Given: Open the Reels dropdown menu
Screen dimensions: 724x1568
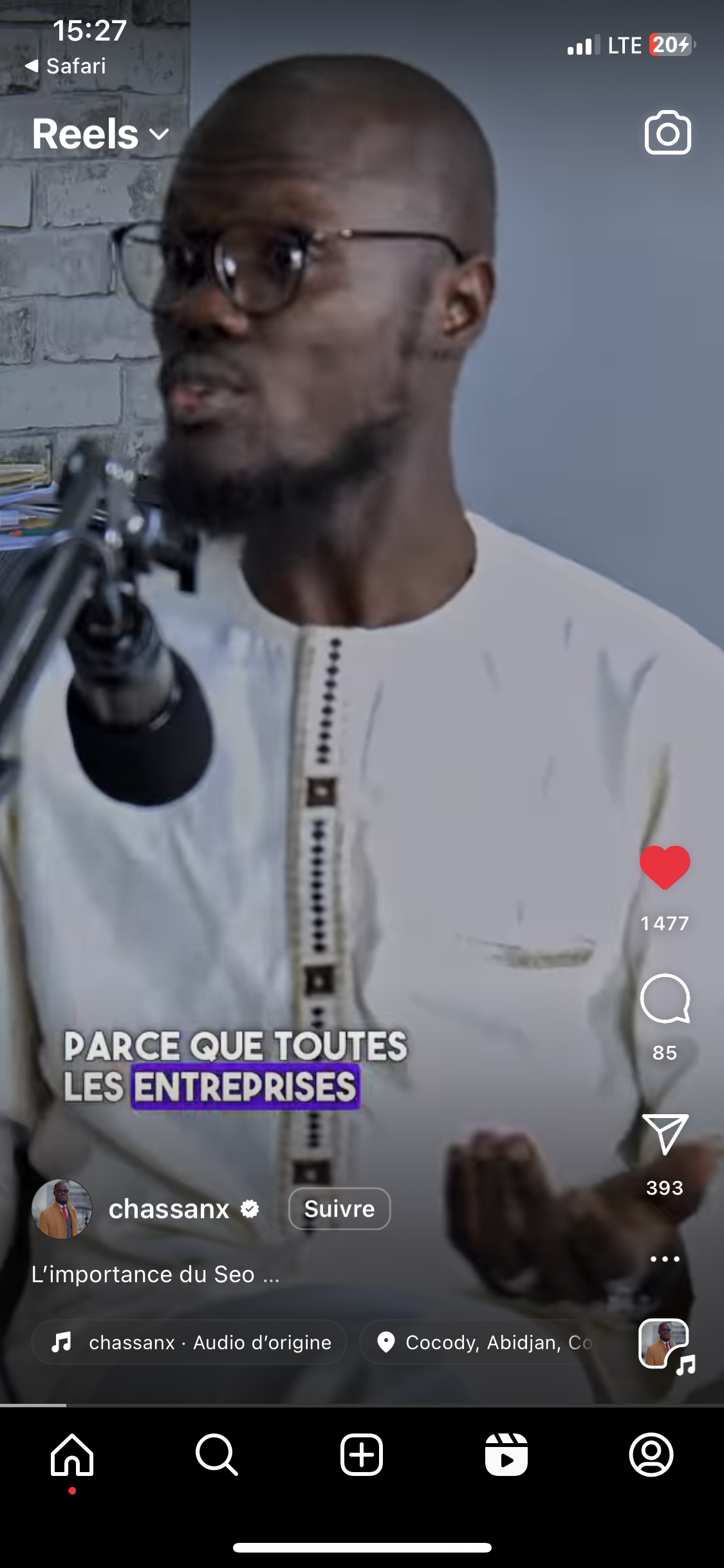Looking at the screenshot, I should tap(100, 134).
